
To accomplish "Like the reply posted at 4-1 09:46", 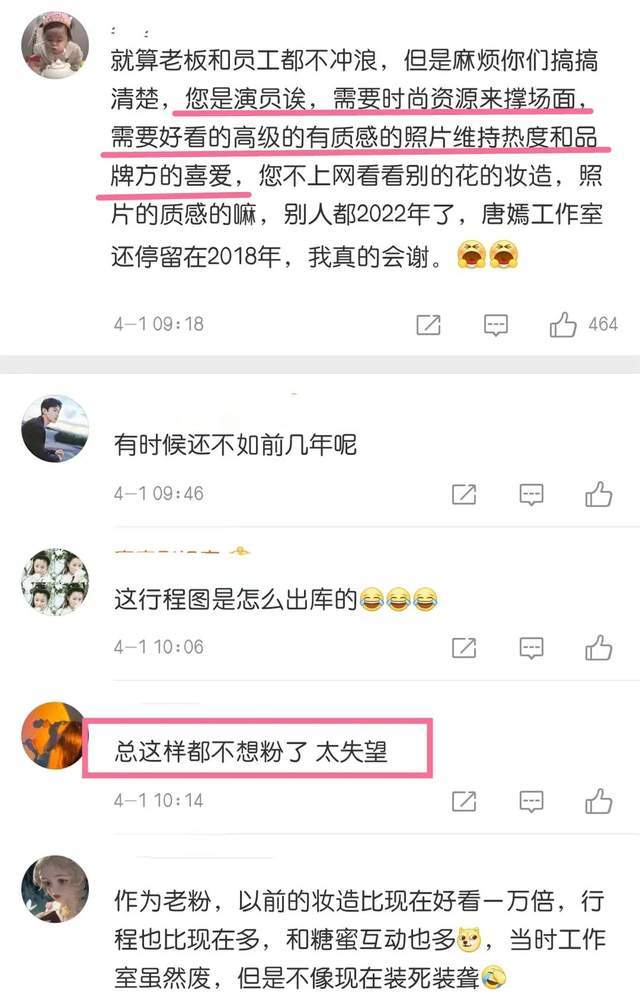I will [x=598, y=493].
